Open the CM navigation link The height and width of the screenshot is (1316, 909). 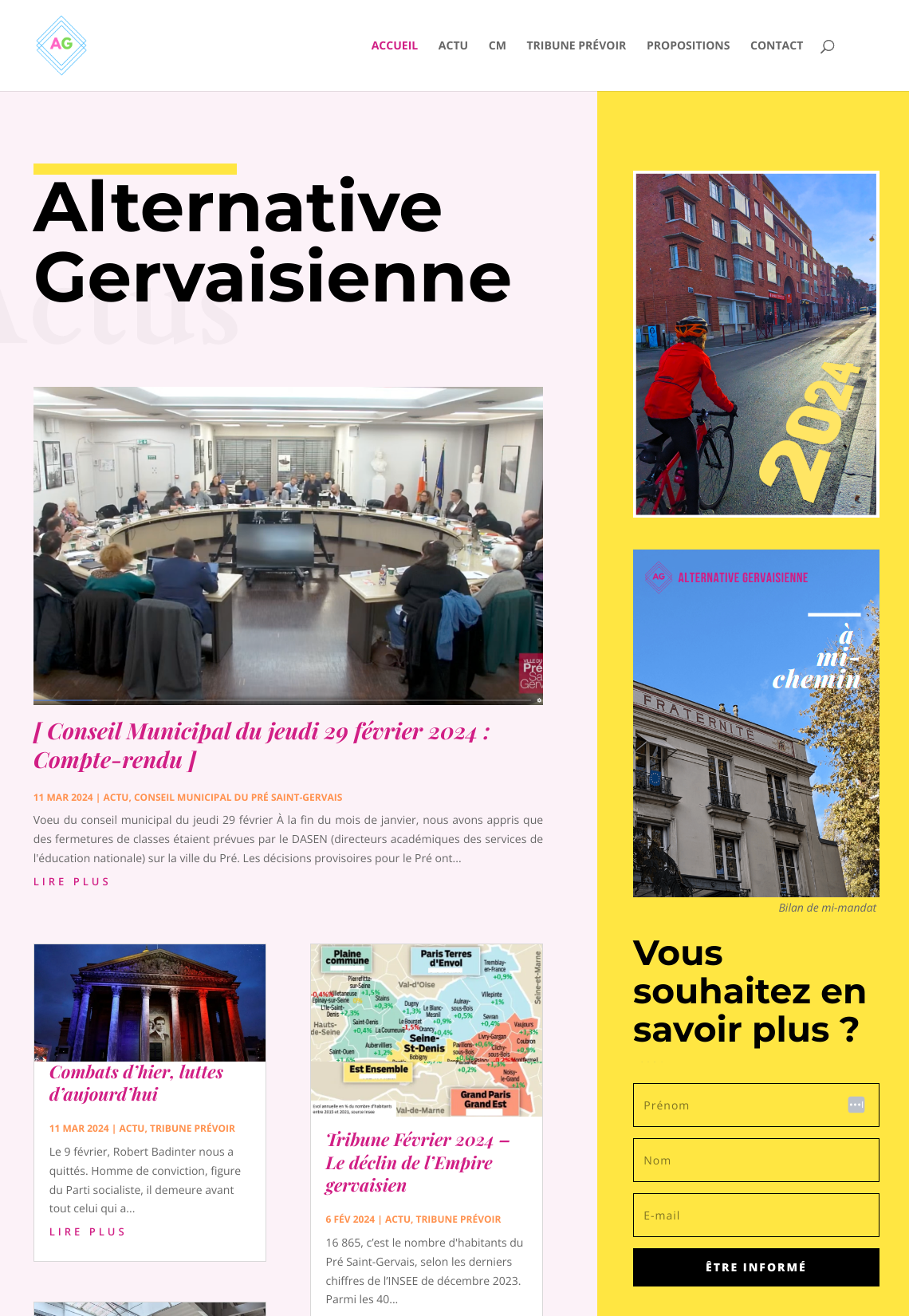coord(497,45)
